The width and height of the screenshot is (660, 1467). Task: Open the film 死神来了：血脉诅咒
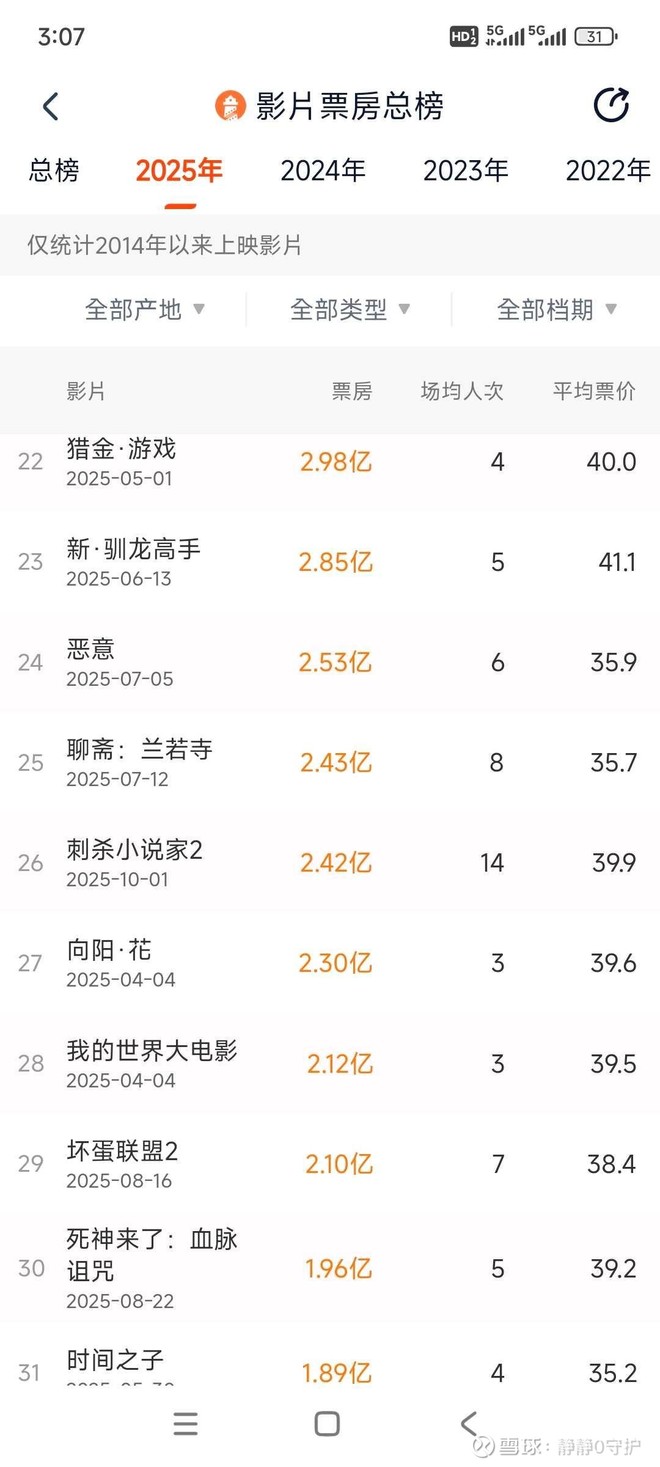tap(330, 1268)
